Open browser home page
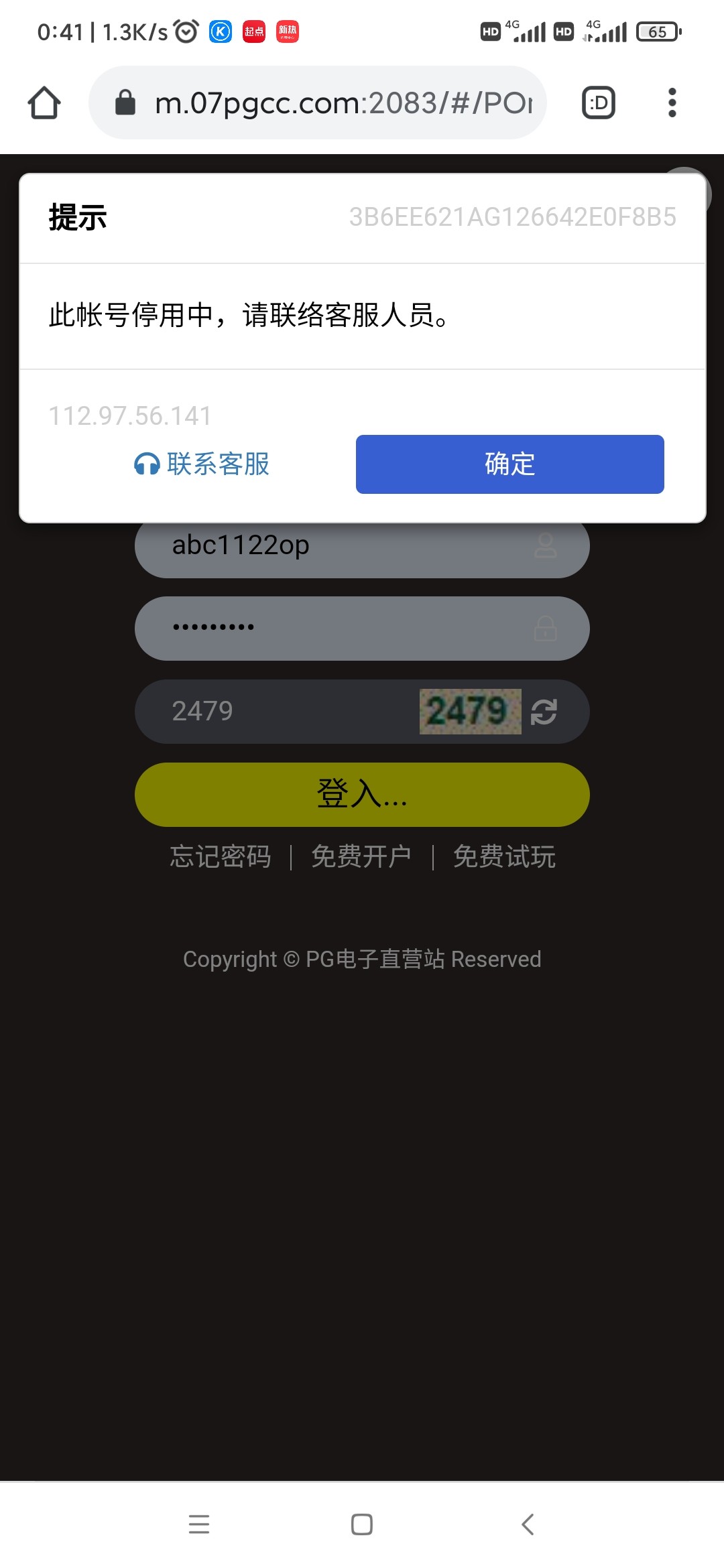 (x=44, y=103)
